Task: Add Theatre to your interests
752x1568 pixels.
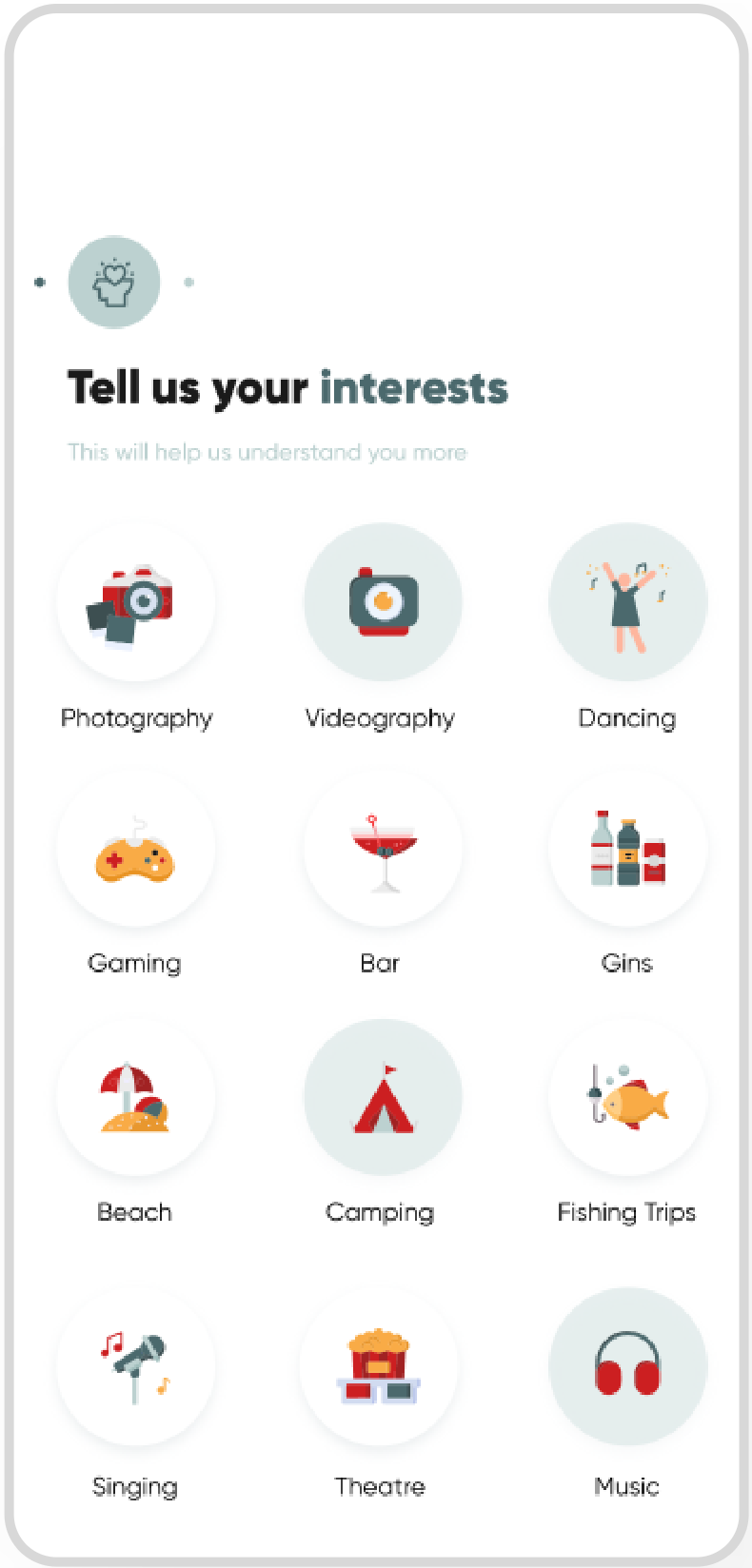Action: point(379,1367)
